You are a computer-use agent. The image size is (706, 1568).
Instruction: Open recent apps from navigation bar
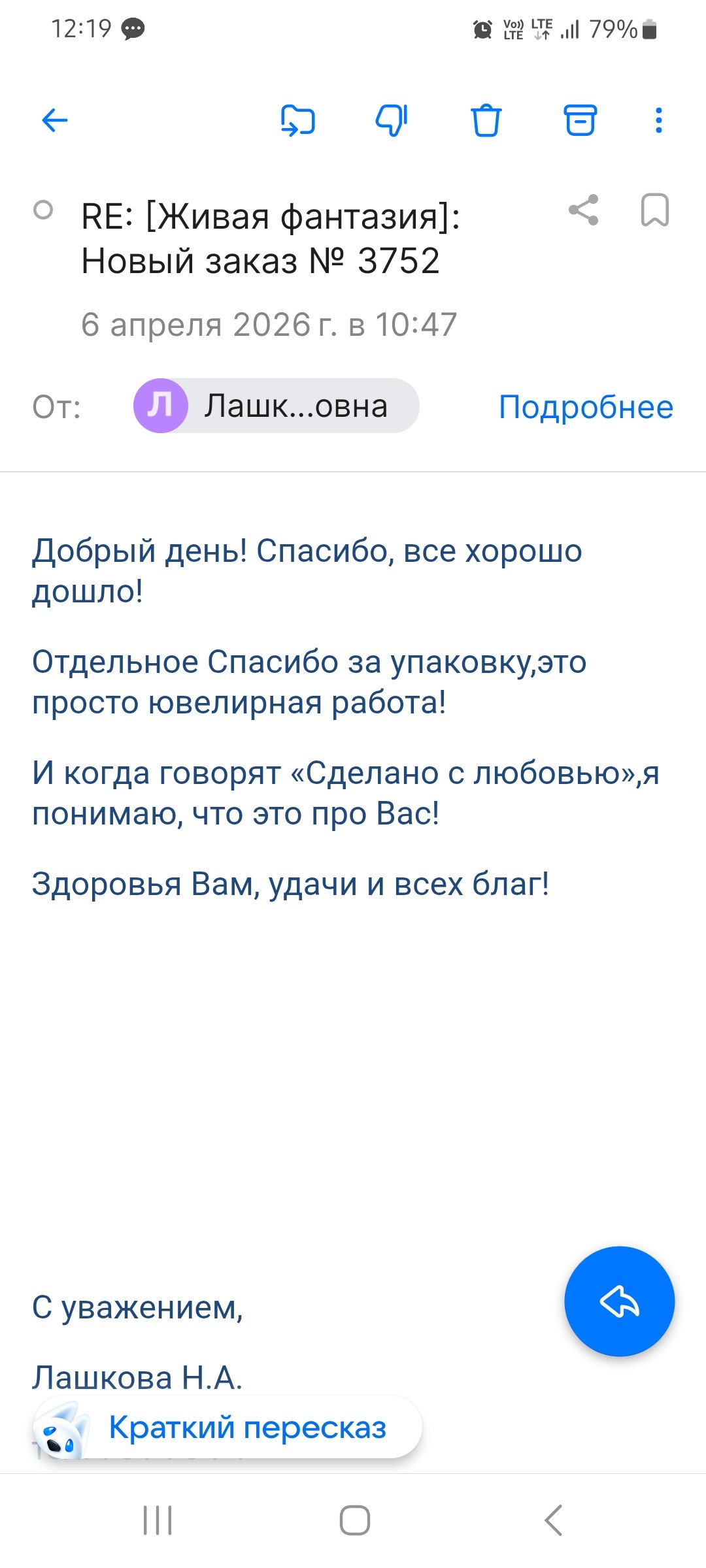(158, 1520)
